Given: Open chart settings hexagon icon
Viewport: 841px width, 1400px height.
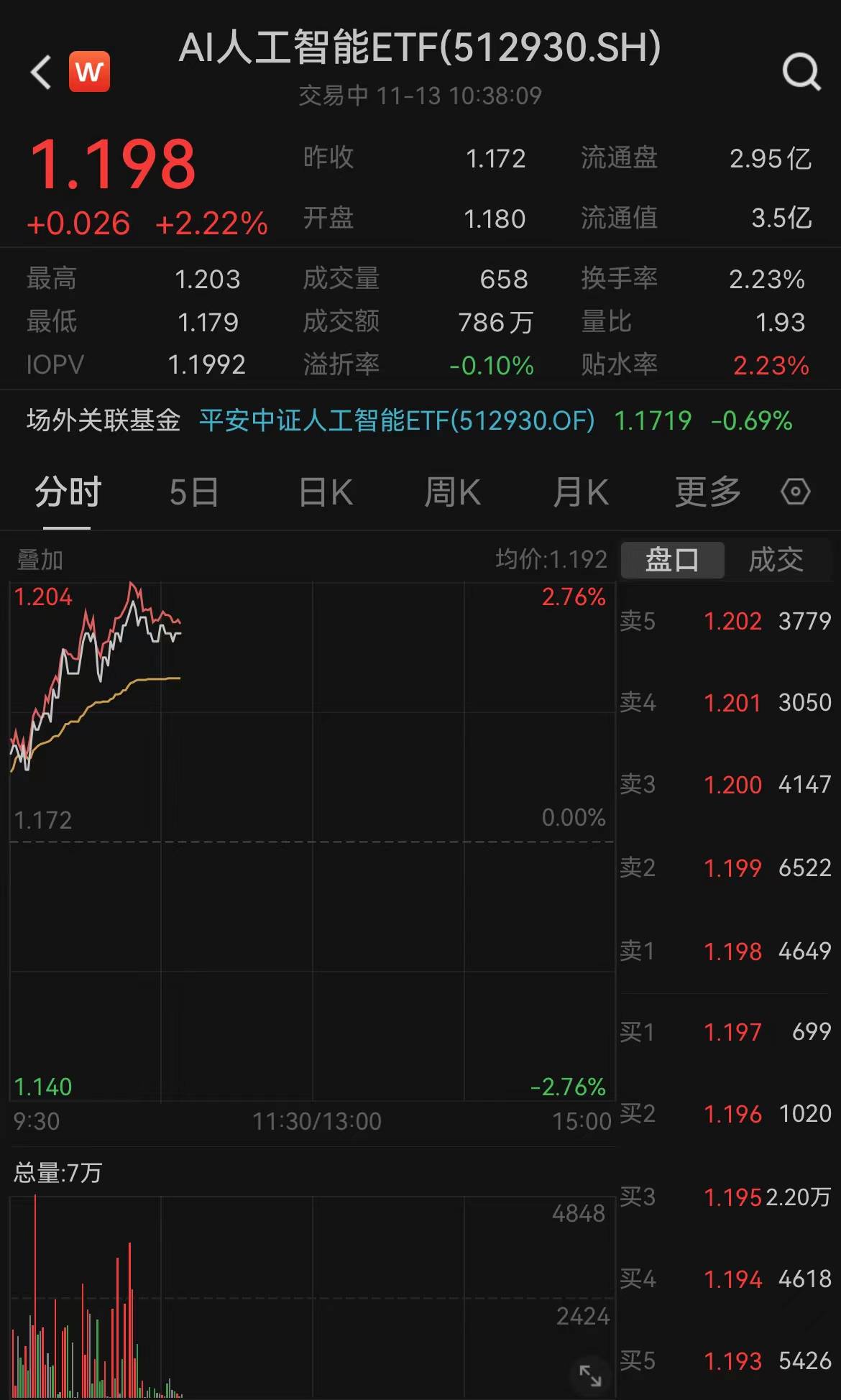Looking at the screenshot, I should coord(796,492).
